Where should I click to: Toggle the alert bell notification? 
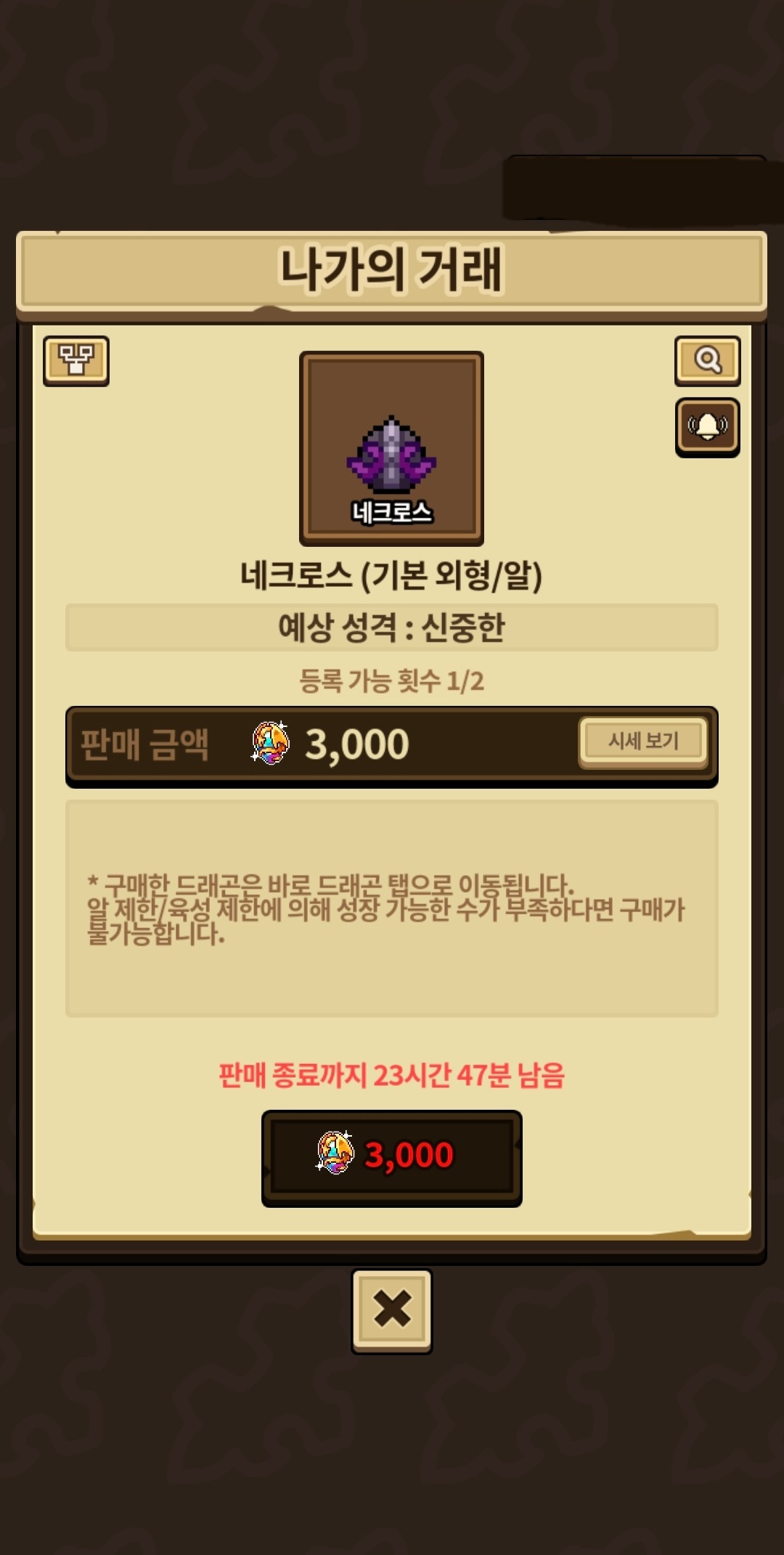click(x=707, y=426)
